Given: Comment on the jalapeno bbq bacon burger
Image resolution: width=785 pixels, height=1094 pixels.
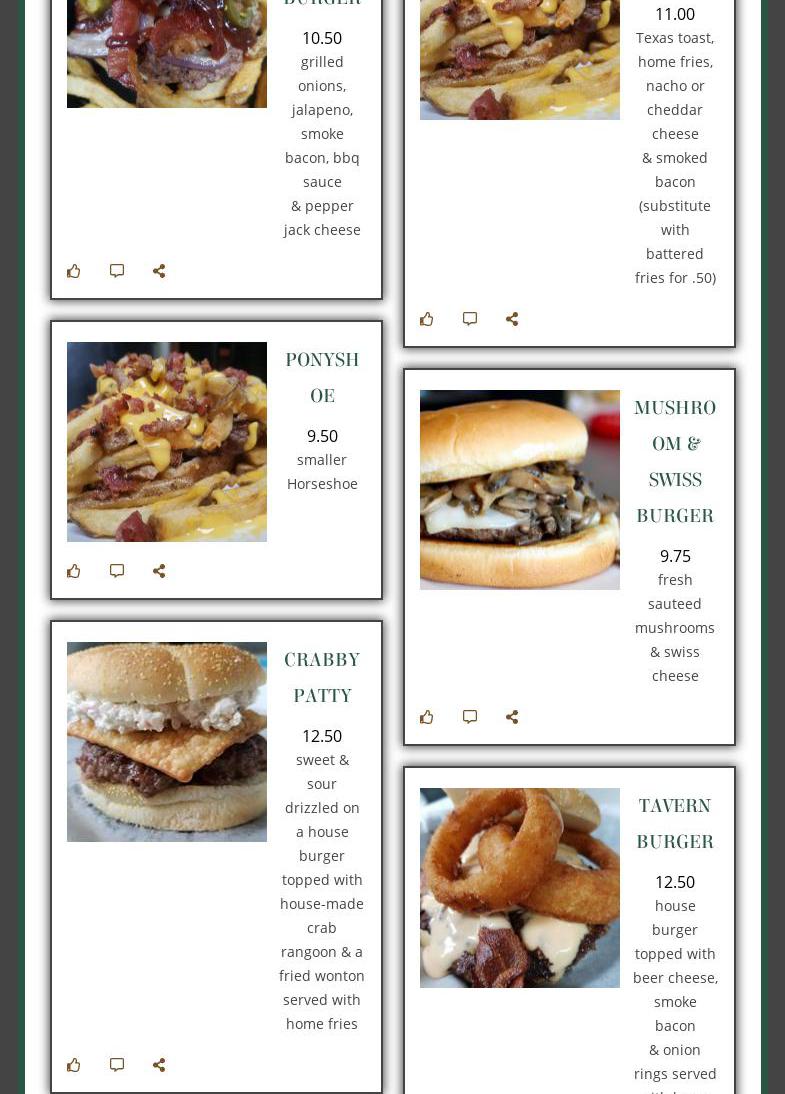Looking at the screenshot, I should point(117,271).
